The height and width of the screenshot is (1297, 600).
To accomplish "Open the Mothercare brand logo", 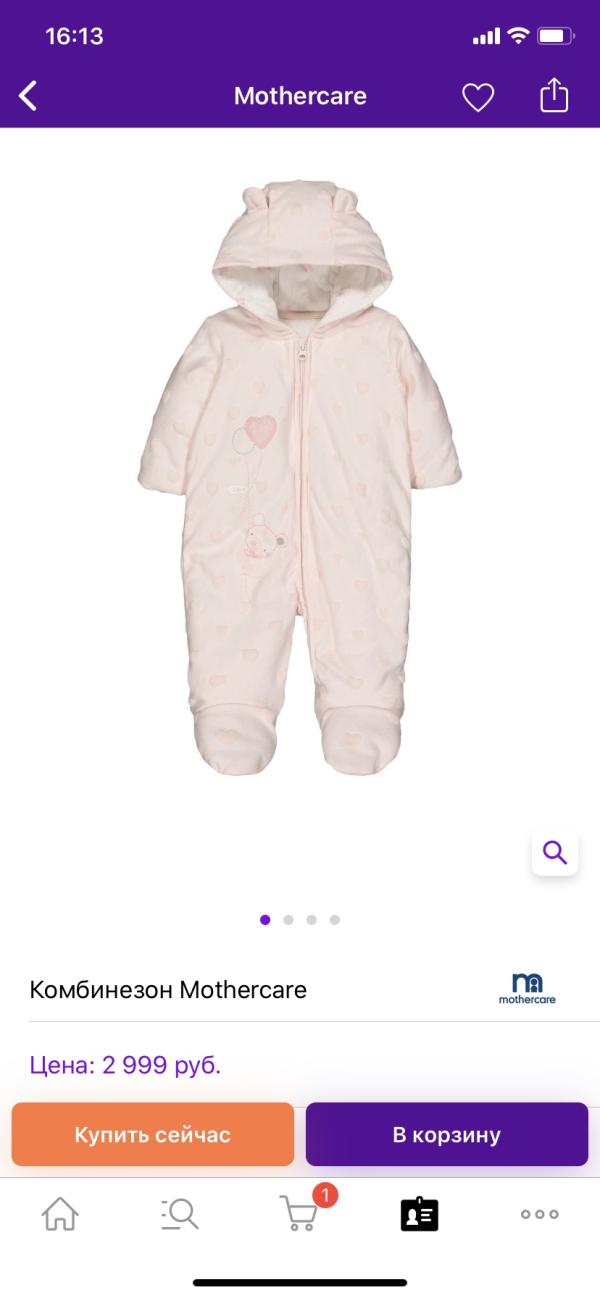I will click(527, 988).
